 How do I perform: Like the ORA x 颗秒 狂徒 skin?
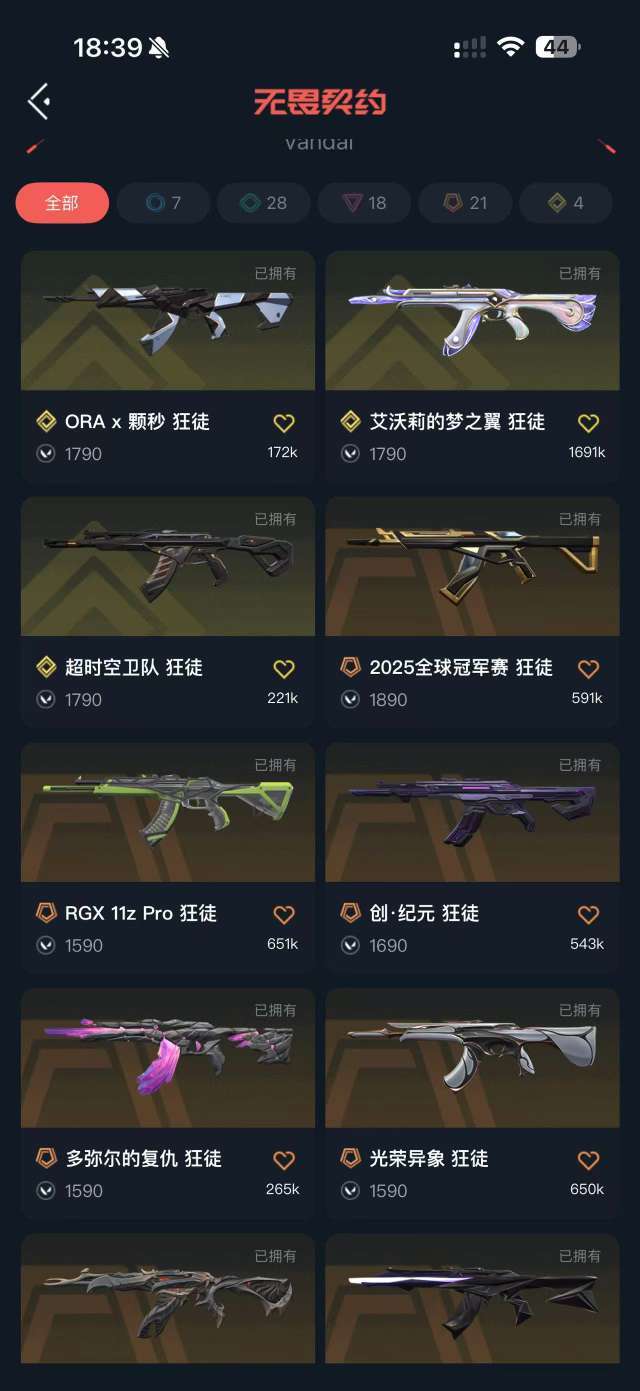pyautogui.click(x=284, y=423)
